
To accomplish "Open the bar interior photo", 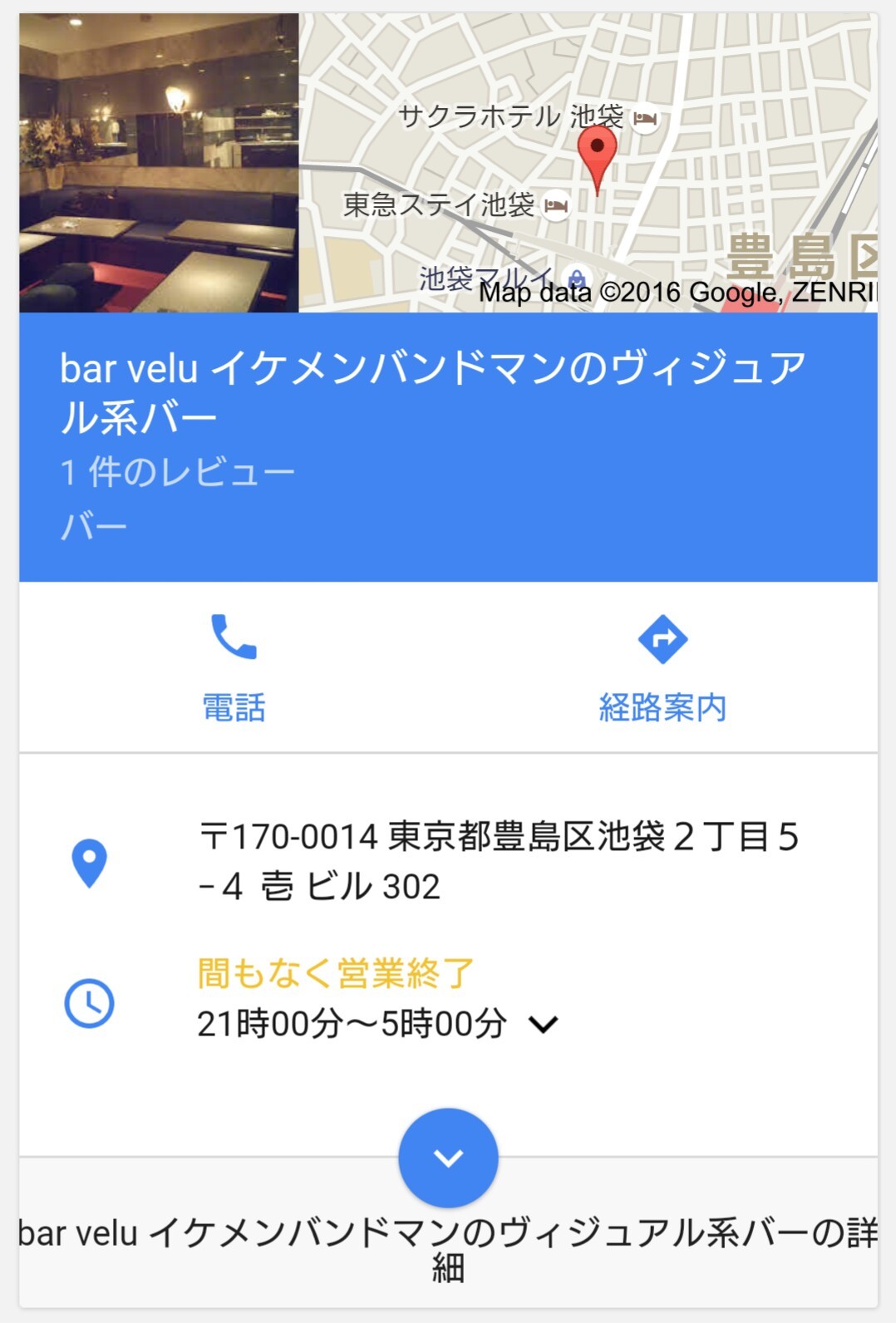I will 159,163.
